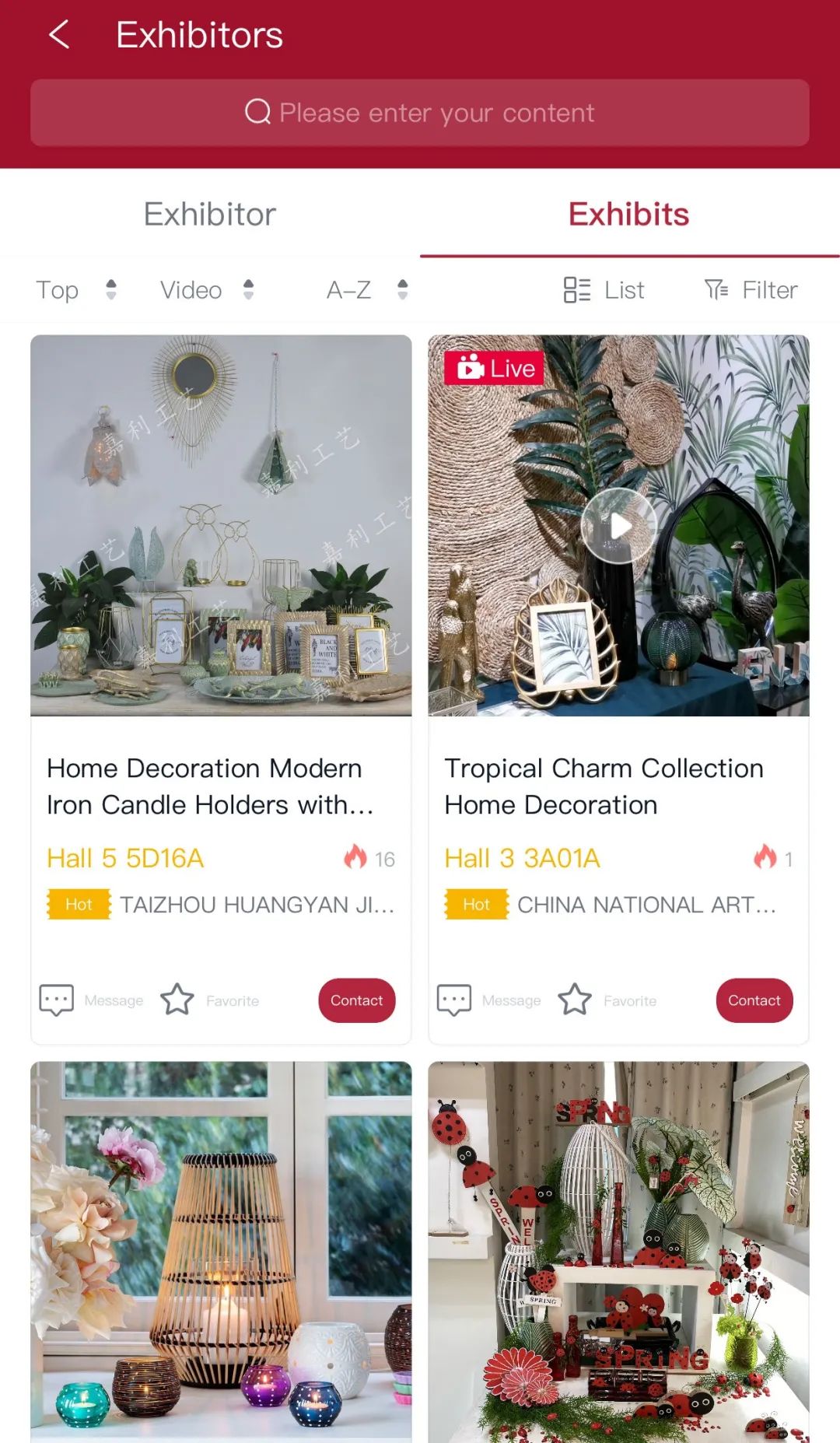Favorite the Iron Candle Holders exhibit
The height and width of the screenshot is (1443, 840).
pyautogui.click(x=209, y=1000)
